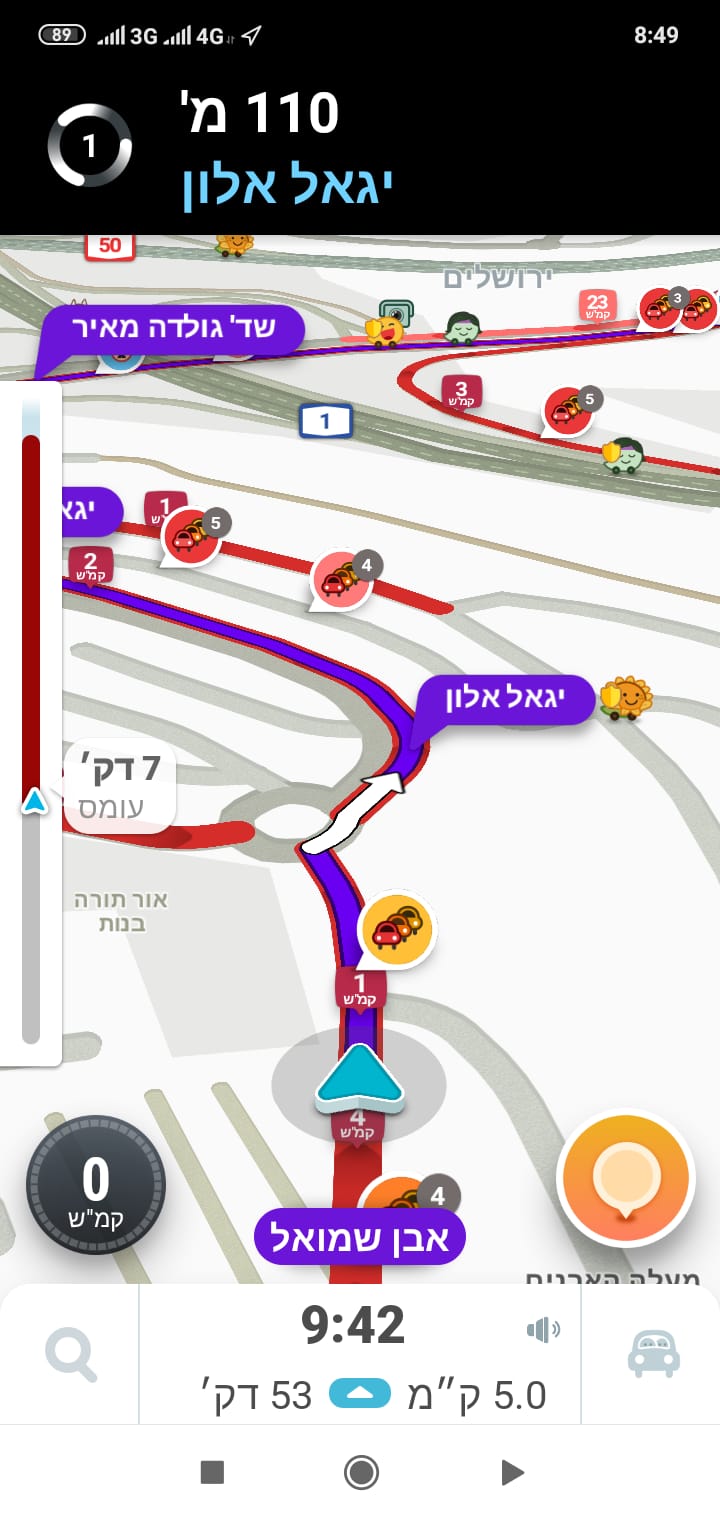The image size is (720, 1520).
Task: Open the speedometer showing 0 km/h
Action: [95, 1185]
